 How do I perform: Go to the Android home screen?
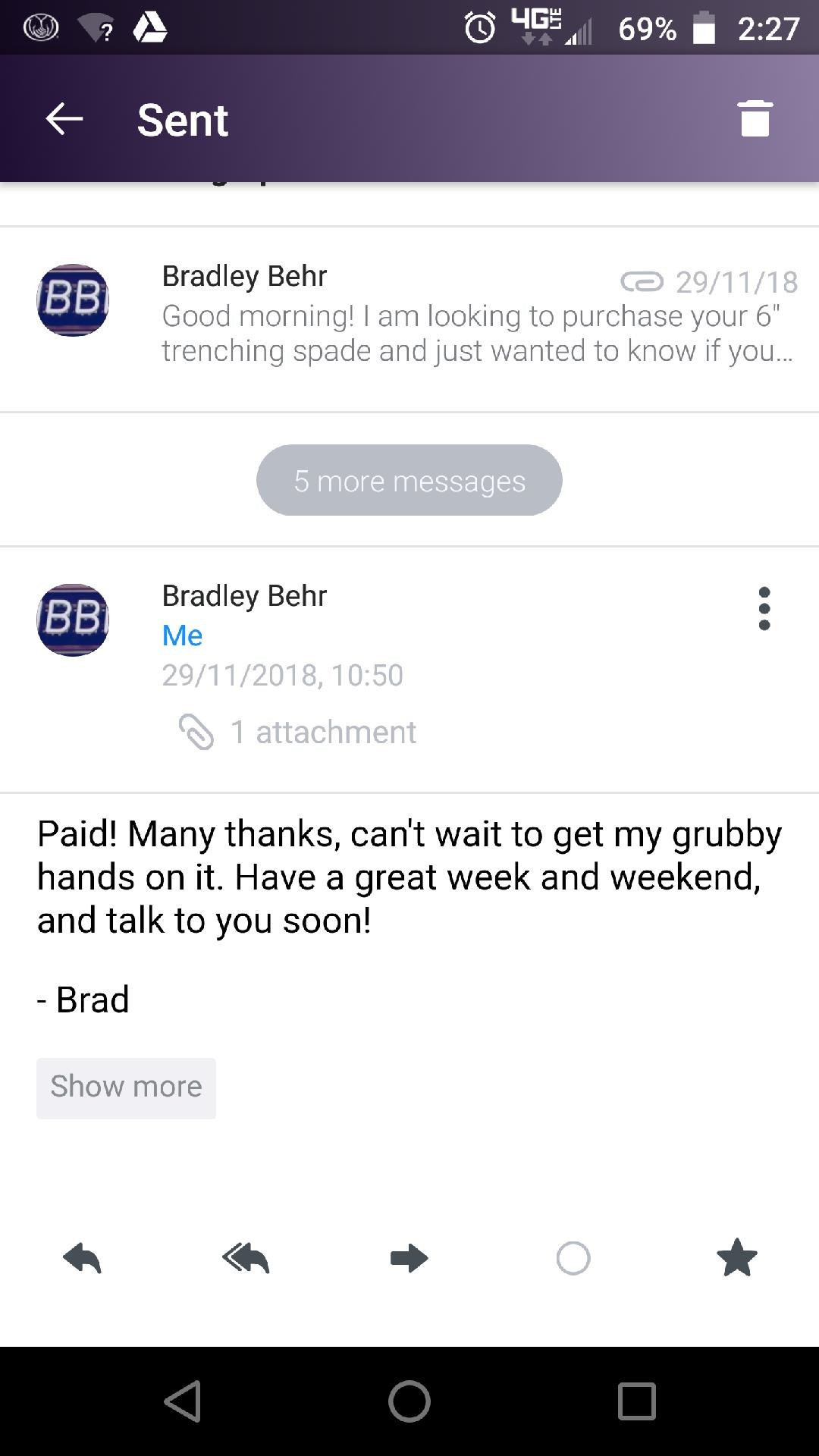click(409, 1401)
